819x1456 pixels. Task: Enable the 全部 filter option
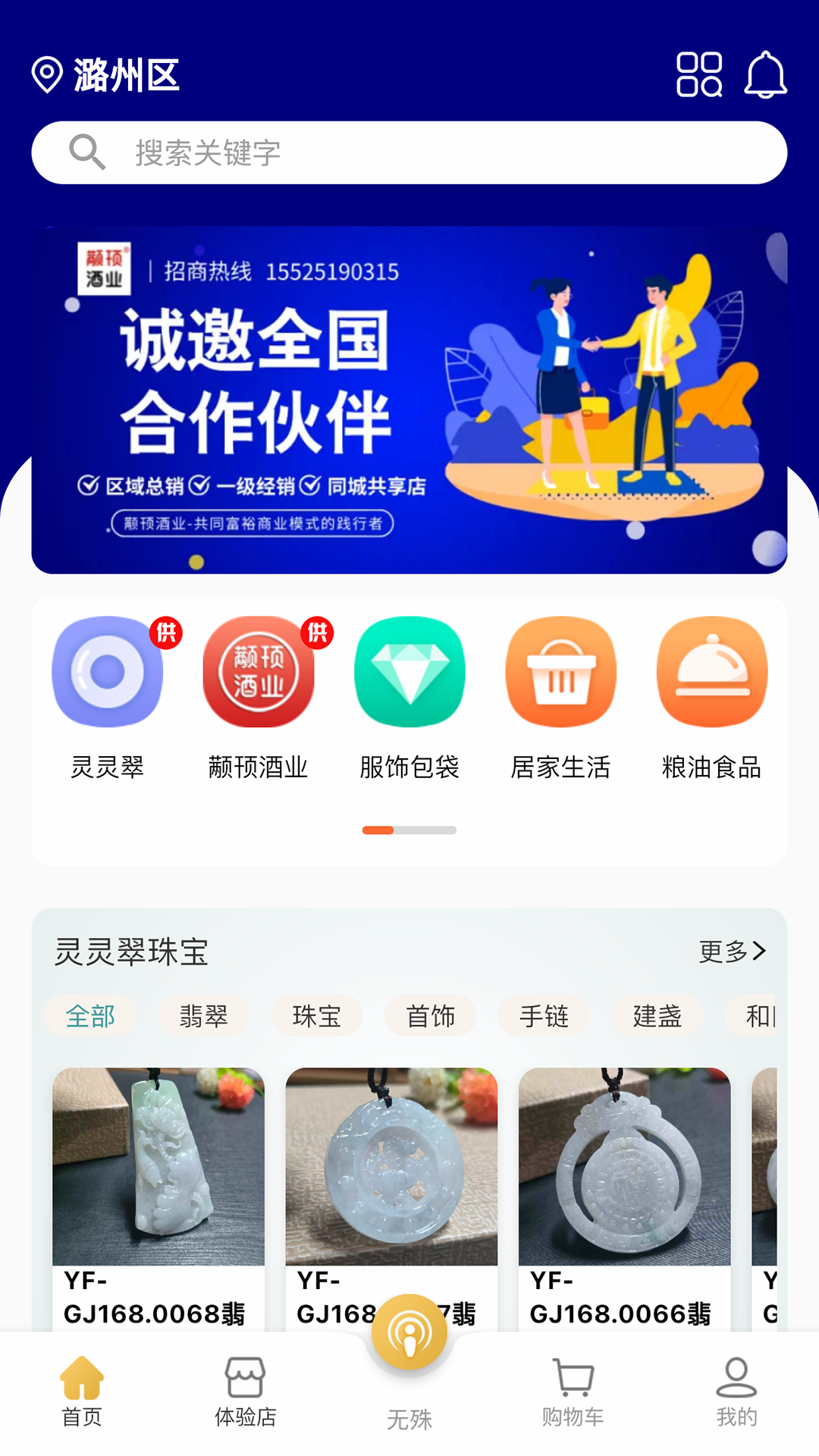point(90,1016)
